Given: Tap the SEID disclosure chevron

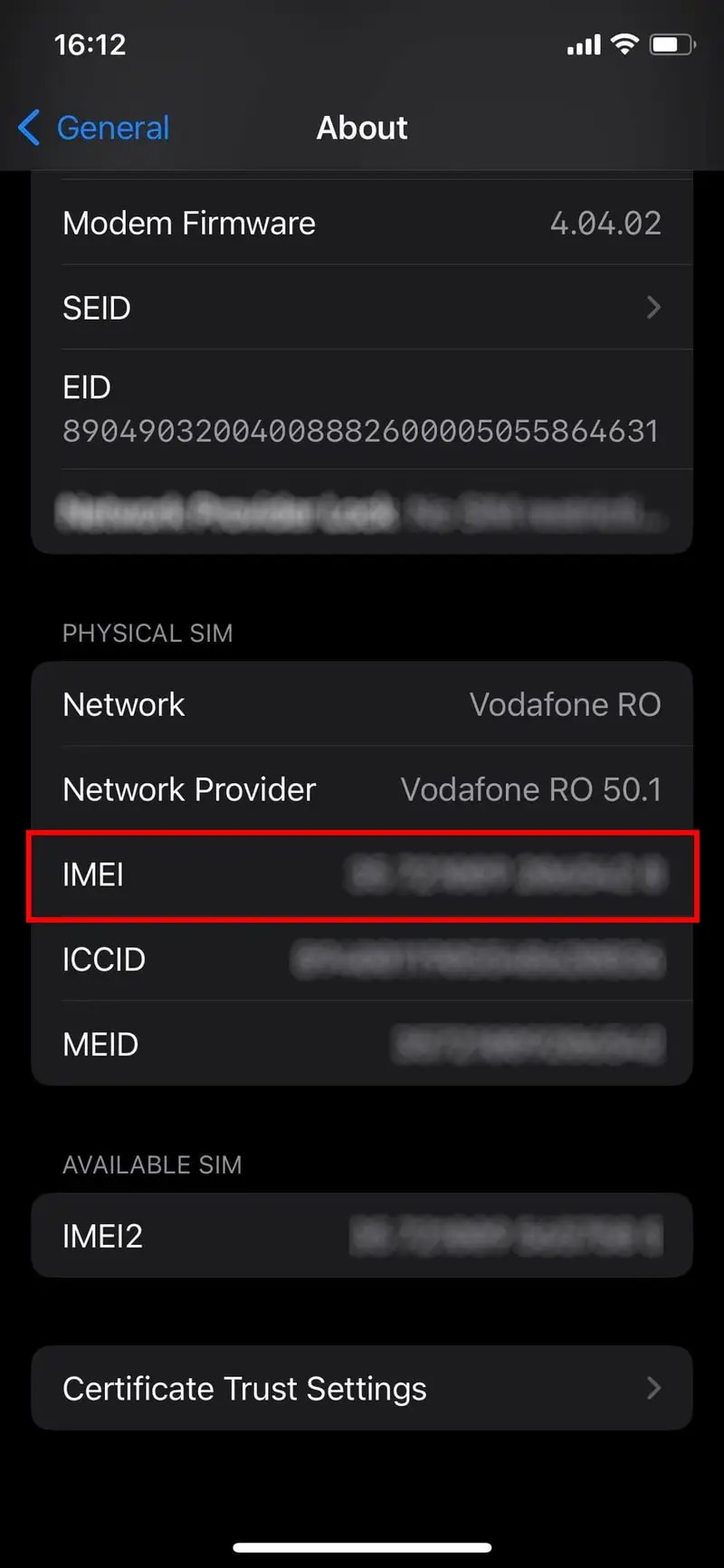Looking at the screenshot, I should [654, 308].
